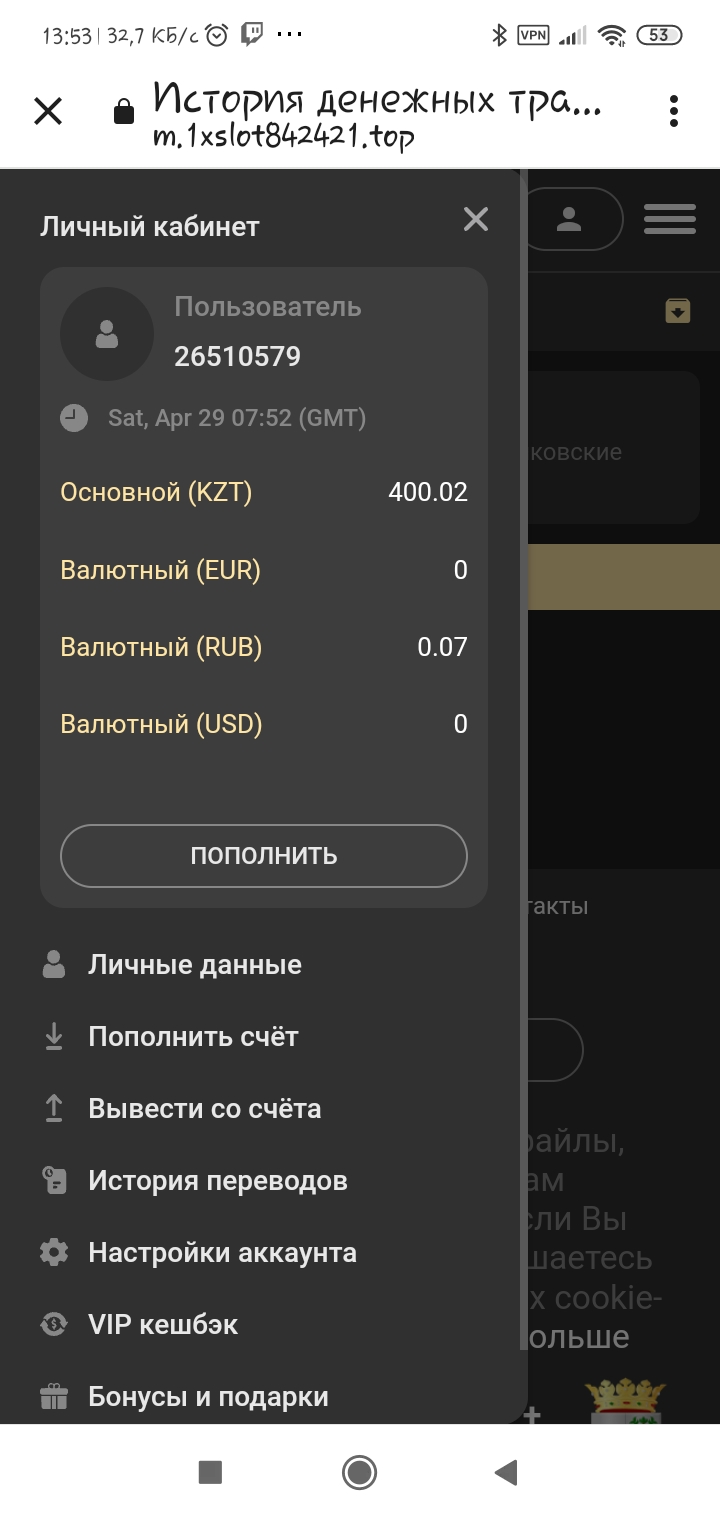Close the Личный кабинет panel

pos(476,219)
